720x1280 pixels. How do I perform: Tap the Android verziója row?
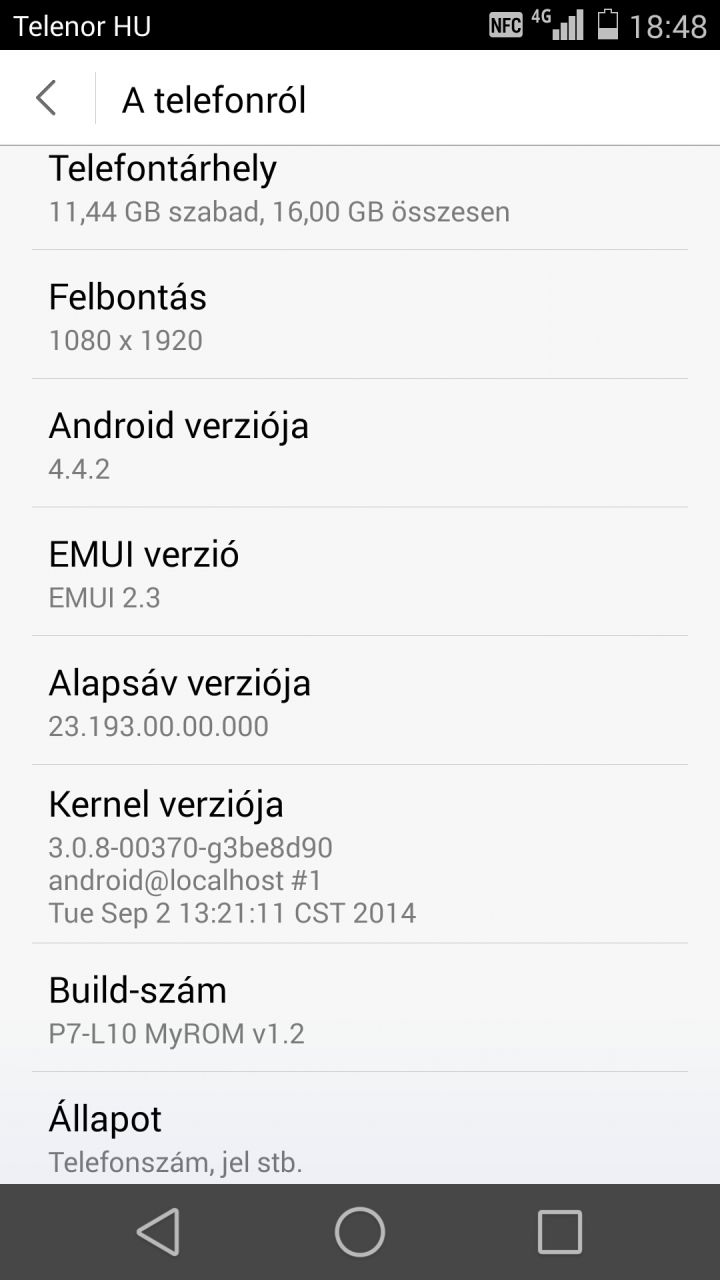pyautogui.click(x=360, y=443)
